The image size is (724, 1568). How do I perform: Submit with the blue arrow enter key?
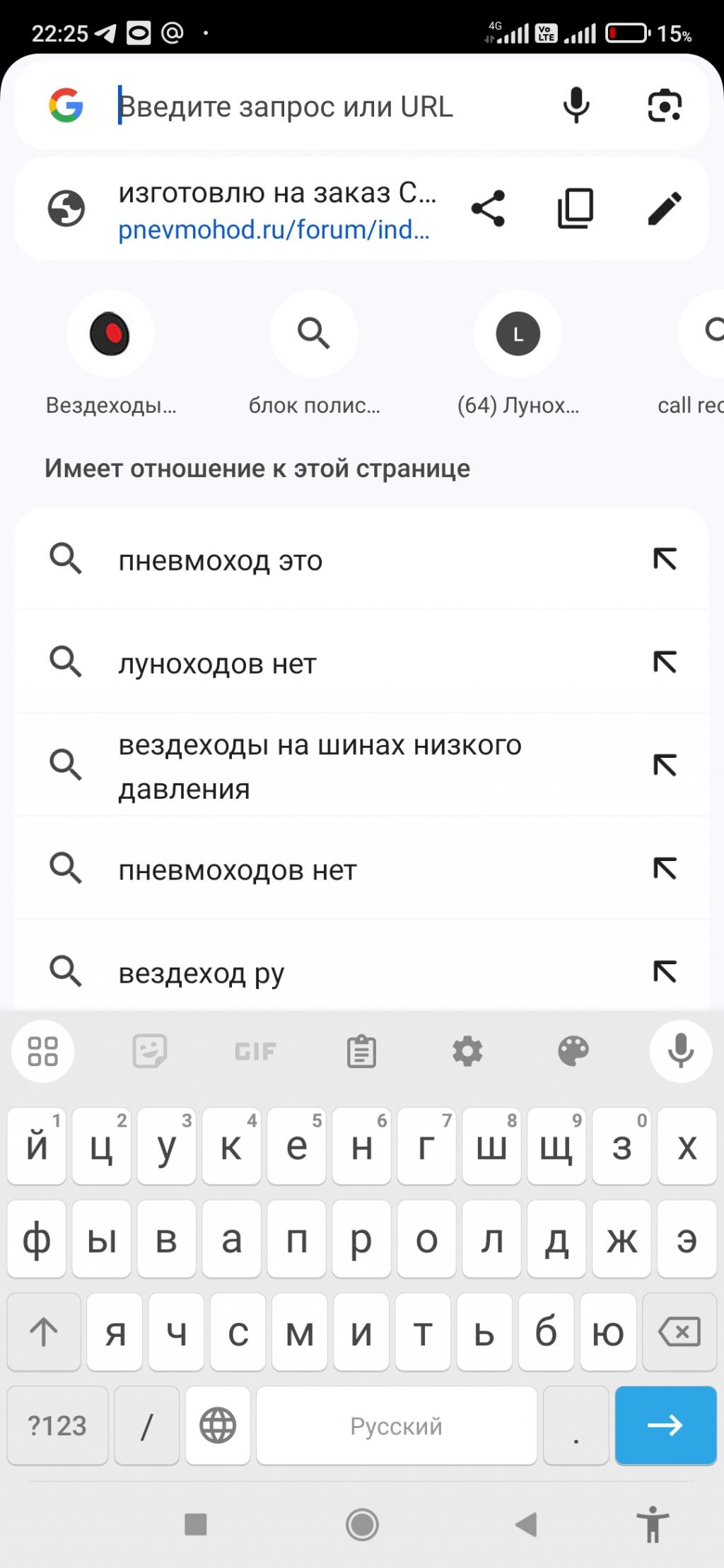coord(665,1425)
